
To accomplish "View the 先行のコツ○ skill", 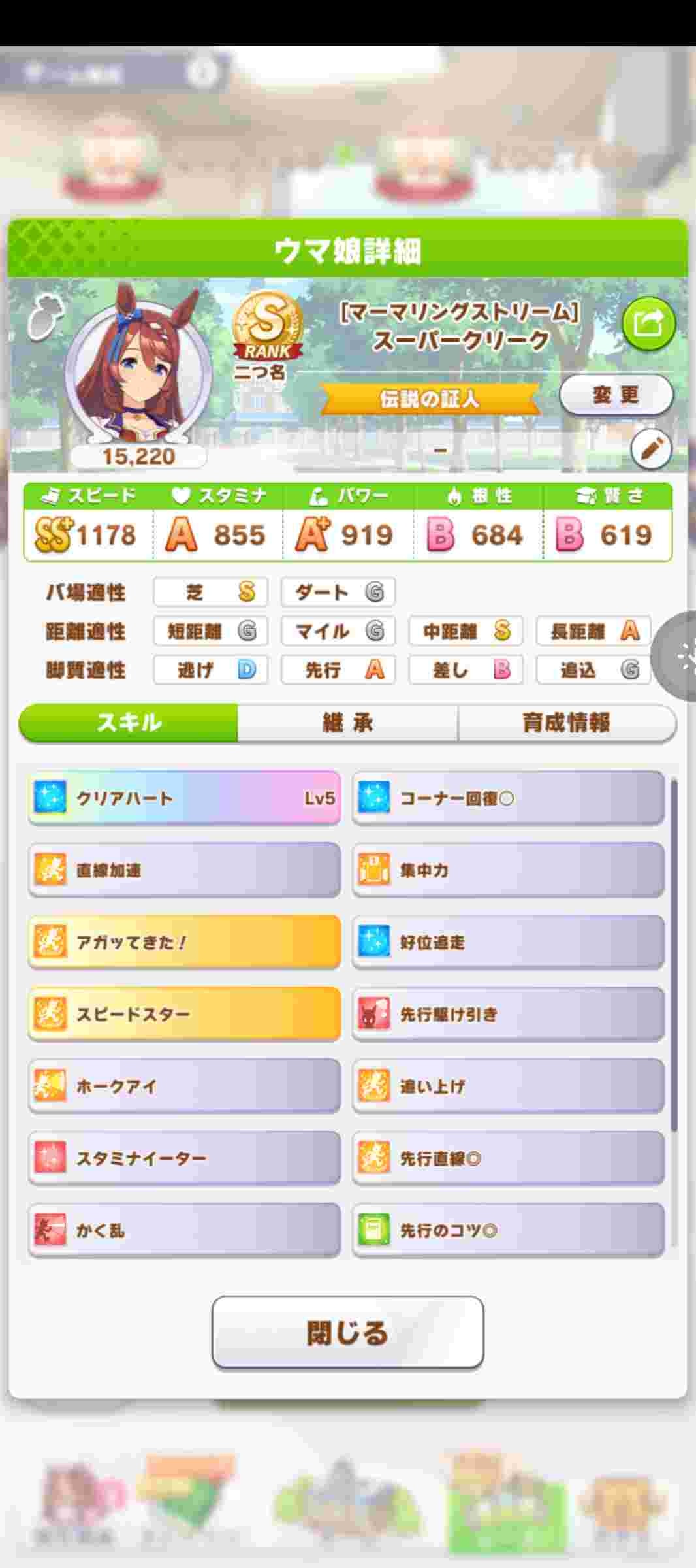I will [508, 1230].
